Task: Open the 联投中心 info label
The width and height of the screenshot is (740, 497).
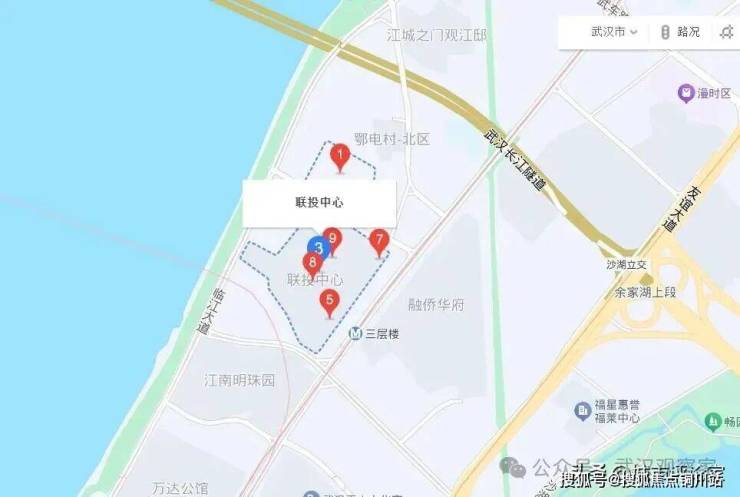Action: 319,202
